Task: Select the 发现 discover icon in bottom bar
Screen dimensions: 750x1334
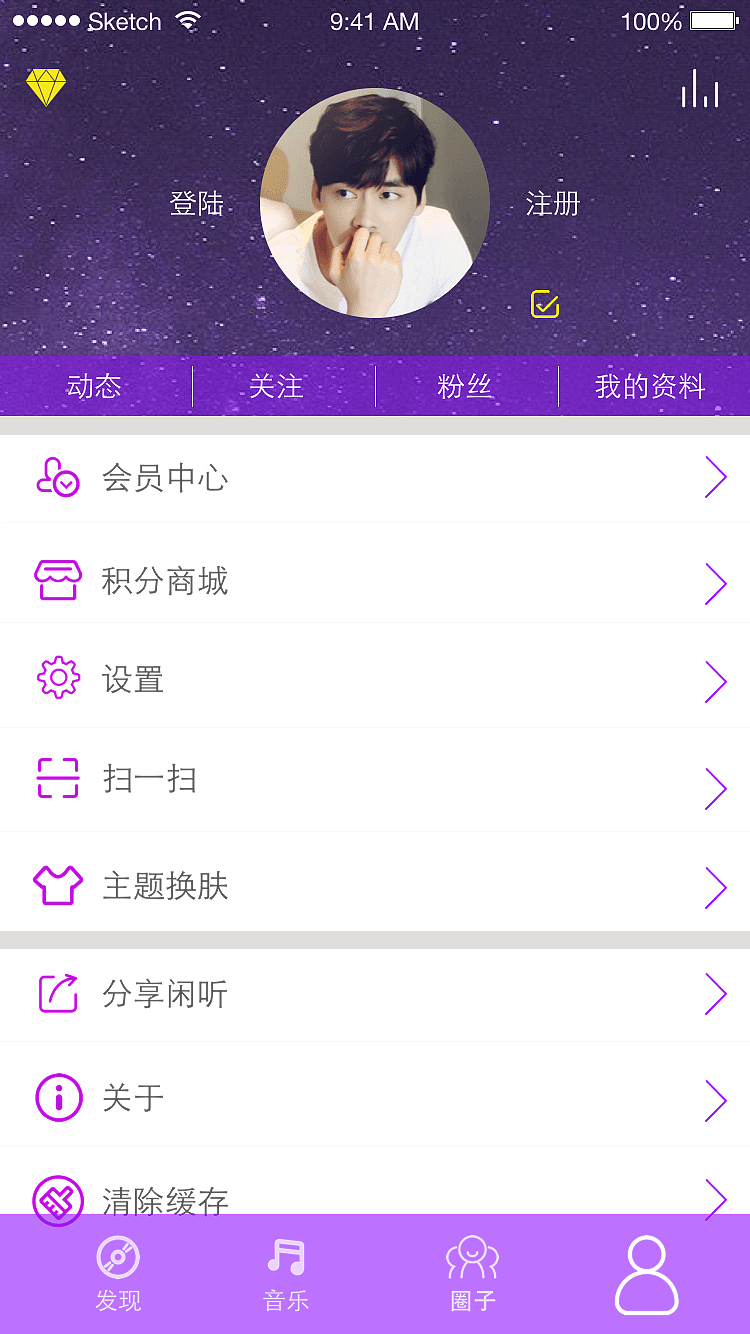Action: click(x=118, y=1259)
